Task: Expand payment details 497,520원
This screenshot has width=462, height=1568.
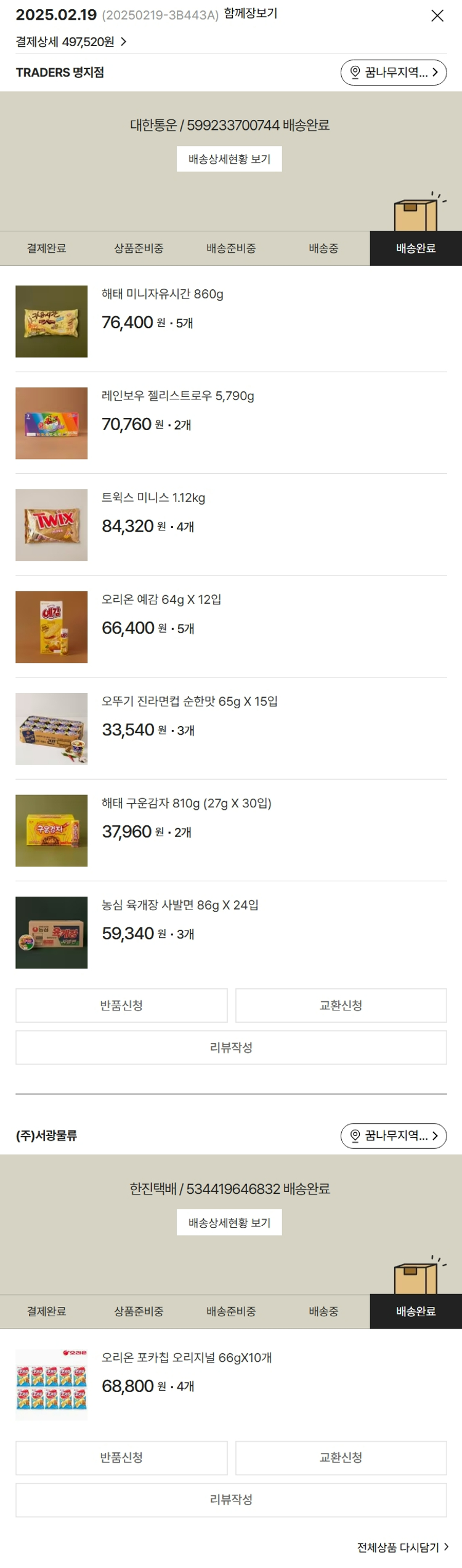Action: [x=71, y=42]
